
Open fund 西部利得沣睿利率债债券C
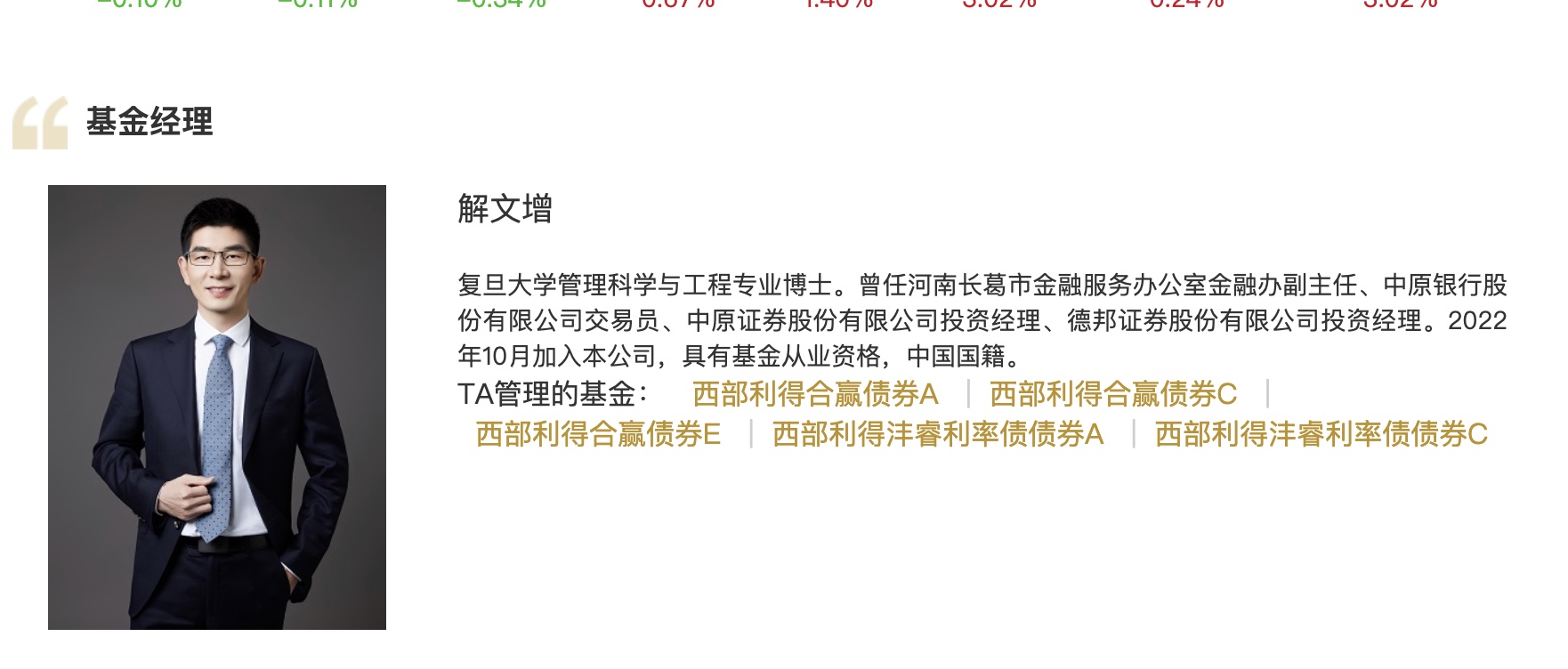[1321, 434]
